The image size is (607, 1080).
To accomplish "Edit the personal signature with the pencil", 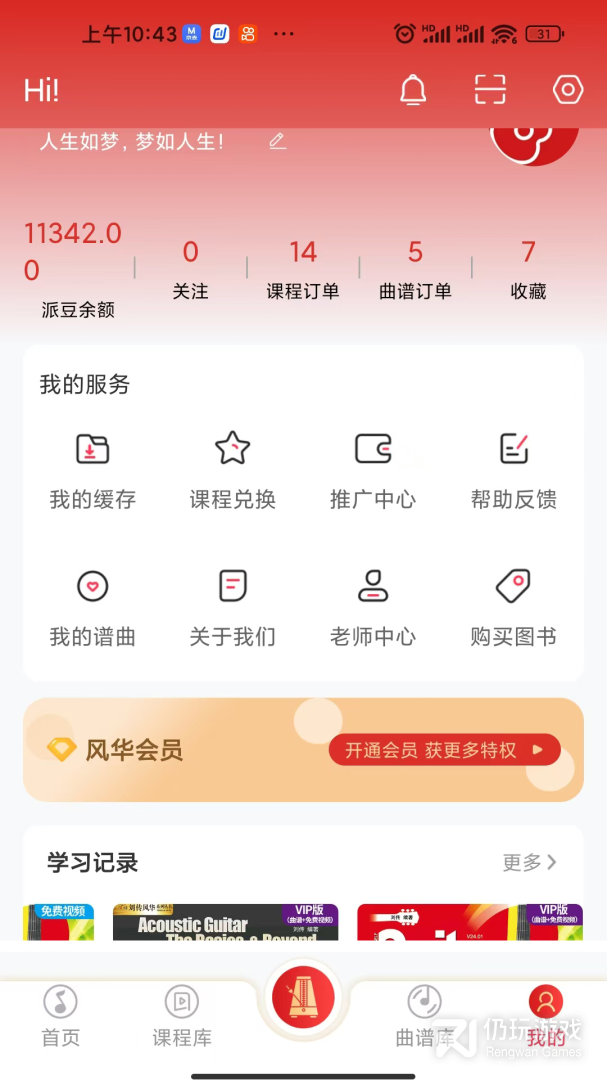I will tap(277, 142).
